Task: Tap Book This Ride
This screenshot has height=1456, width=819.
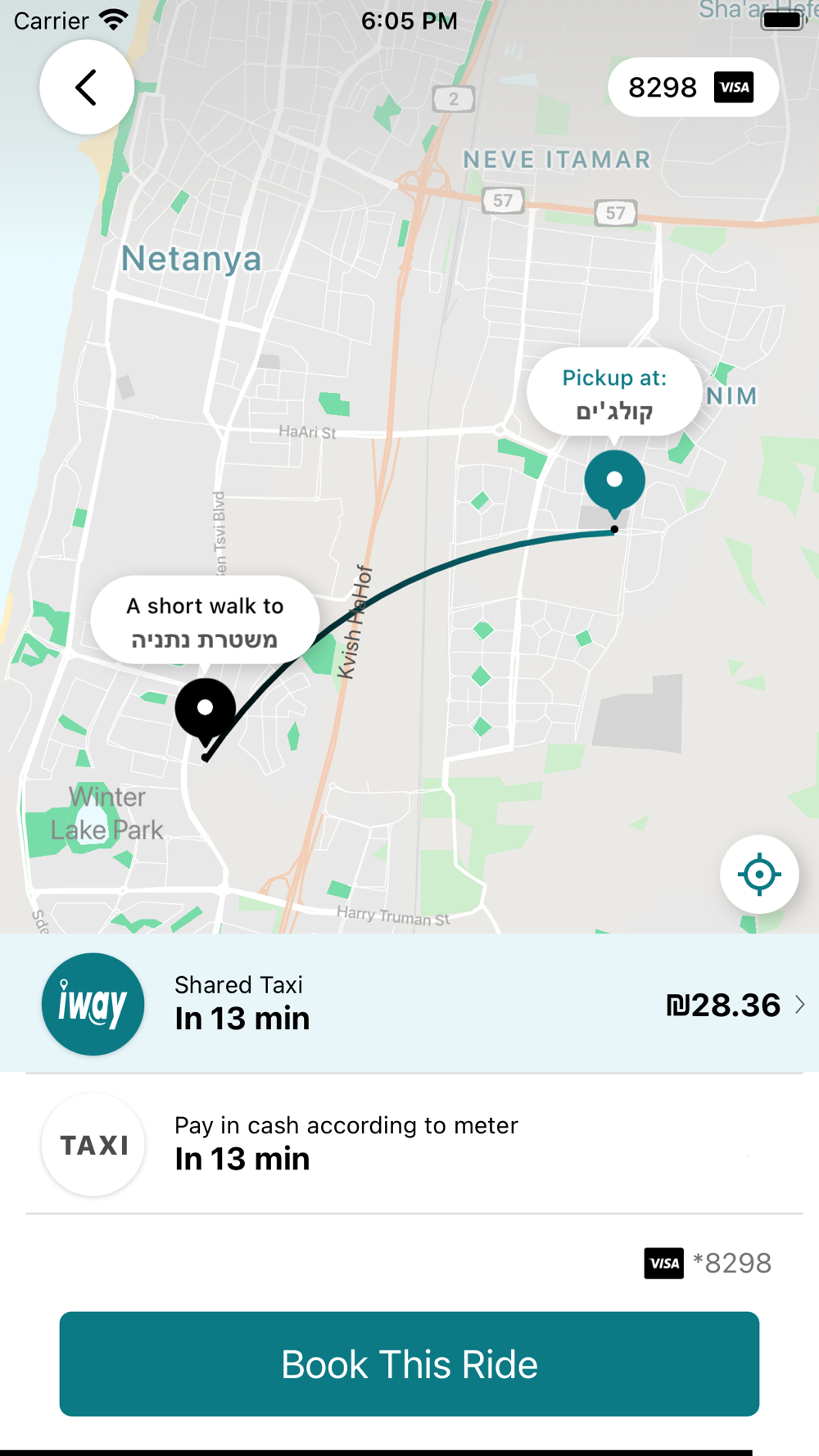Action: coord(409,1363)
